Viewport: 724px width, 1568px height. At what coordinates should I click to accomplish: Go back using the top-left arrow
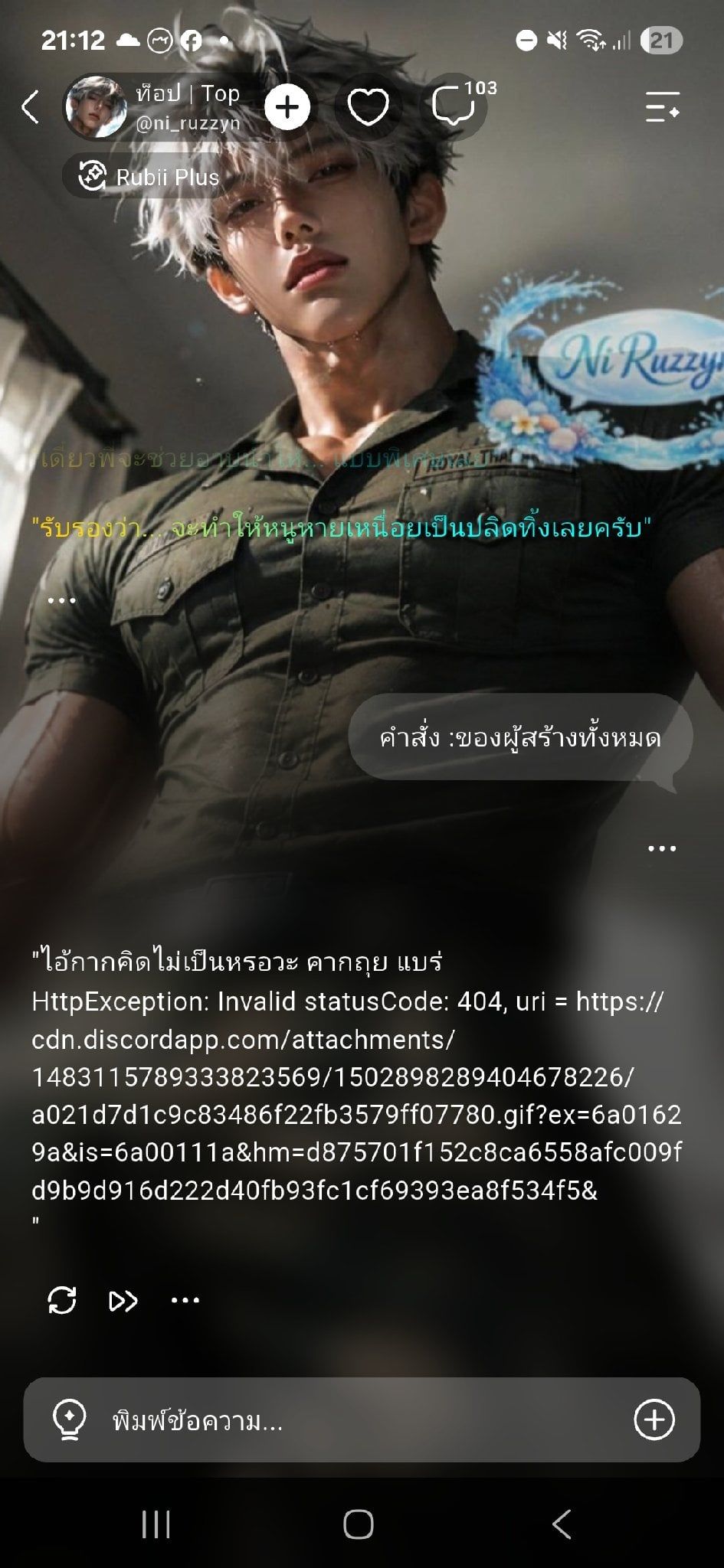[x=31, y=107]
